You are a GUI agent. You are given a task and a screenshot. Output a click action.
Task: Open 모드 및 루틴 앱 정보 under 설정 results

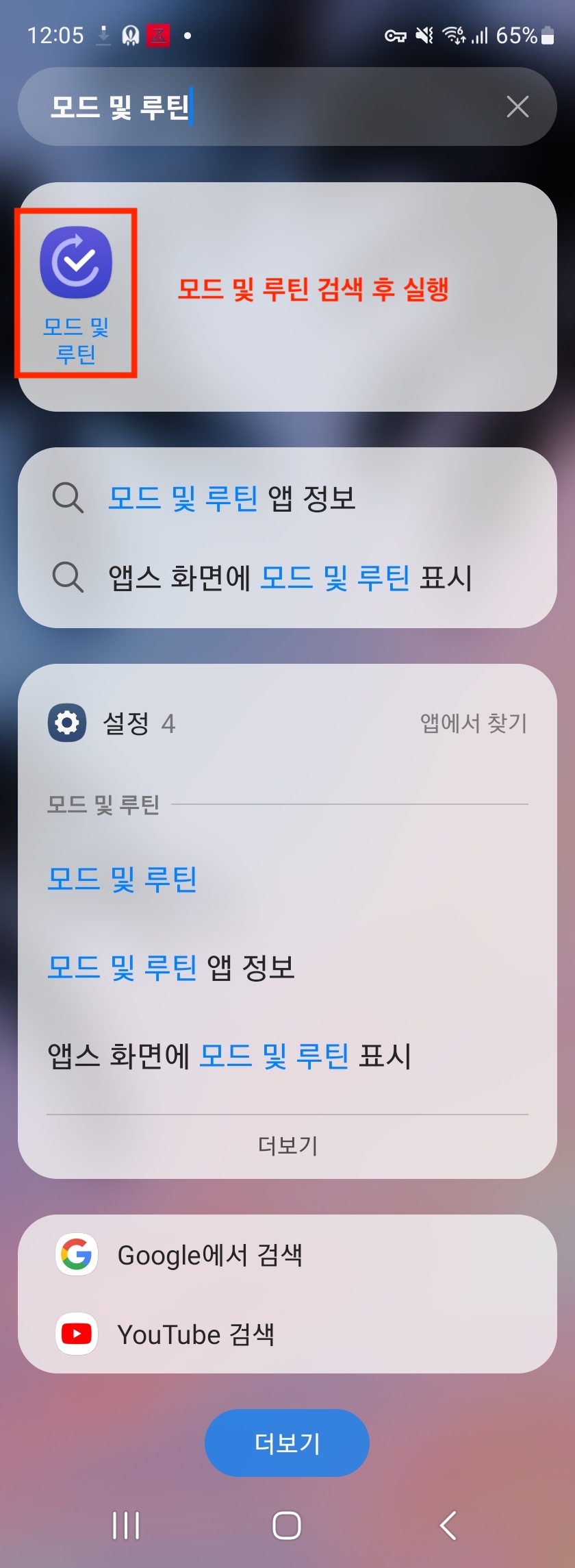coord(171,967)
